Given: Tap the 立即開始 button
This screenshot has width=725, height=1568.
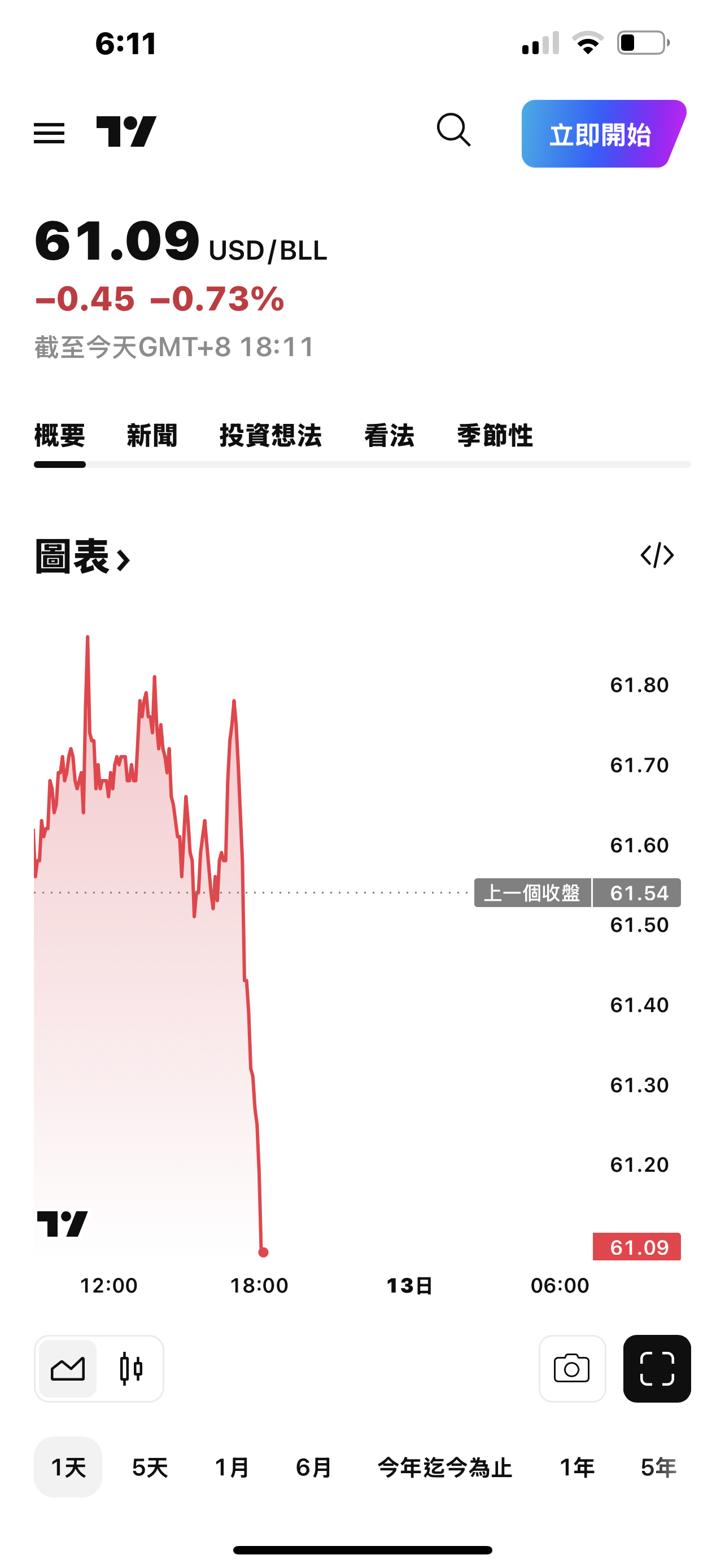Looking at the screenshot, I should click(601, 134).
